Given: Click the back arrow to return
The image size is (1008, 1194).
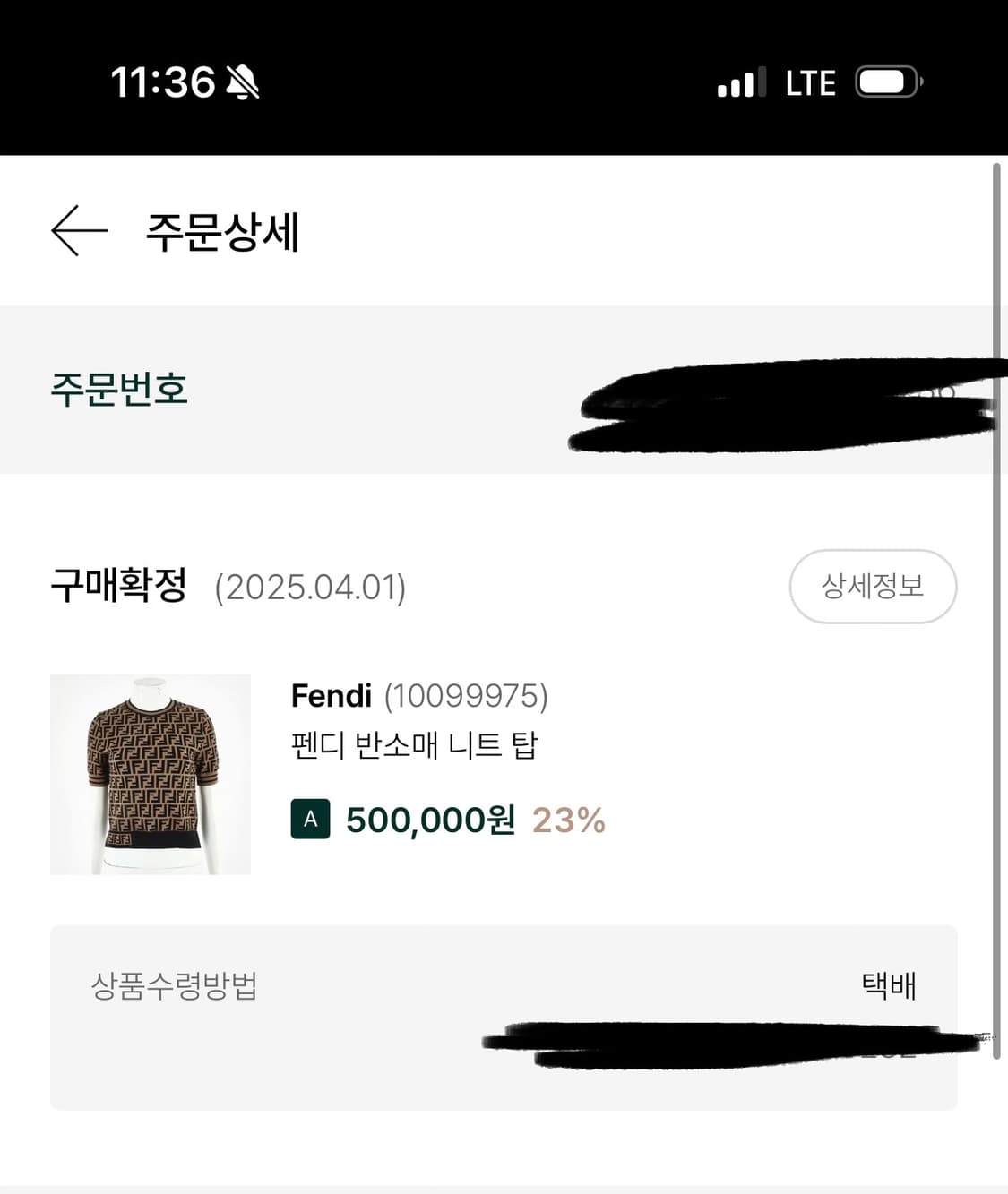Looking at the screenshot, I should pyautogui.click(x=79, y=231).
